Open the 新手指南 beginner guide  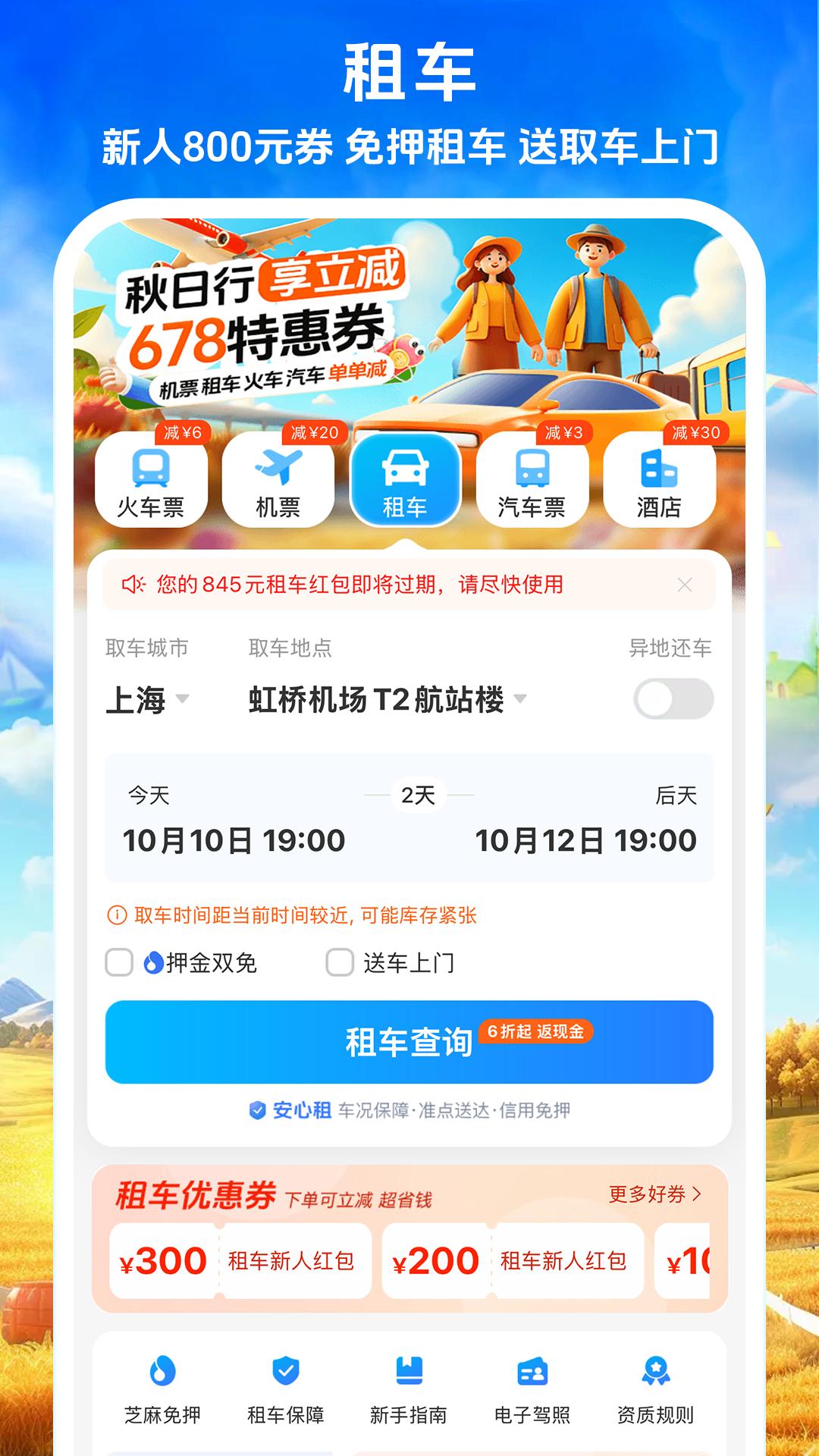(x=408, y=1395)
